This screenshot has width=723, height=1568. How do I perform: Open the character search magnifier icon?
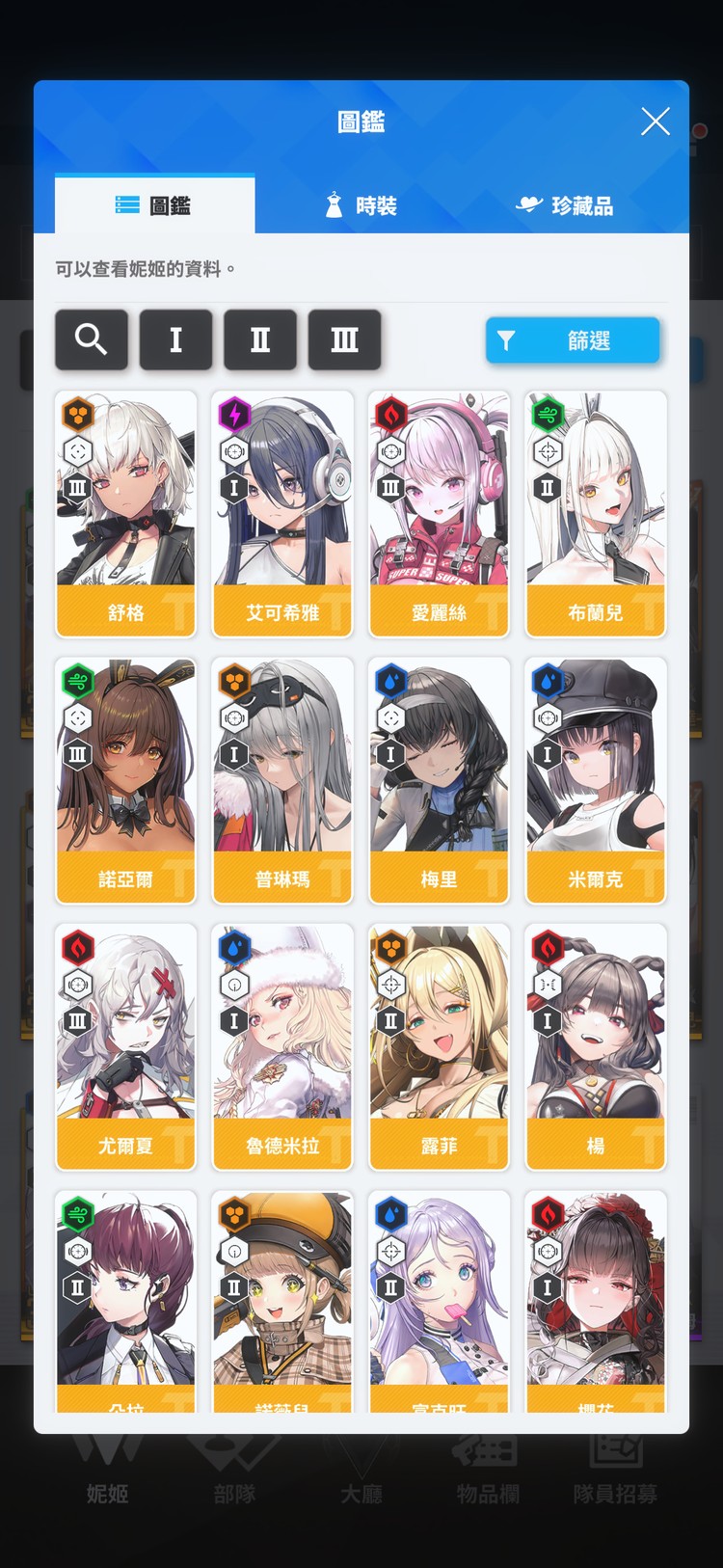(x=92, y=339)
